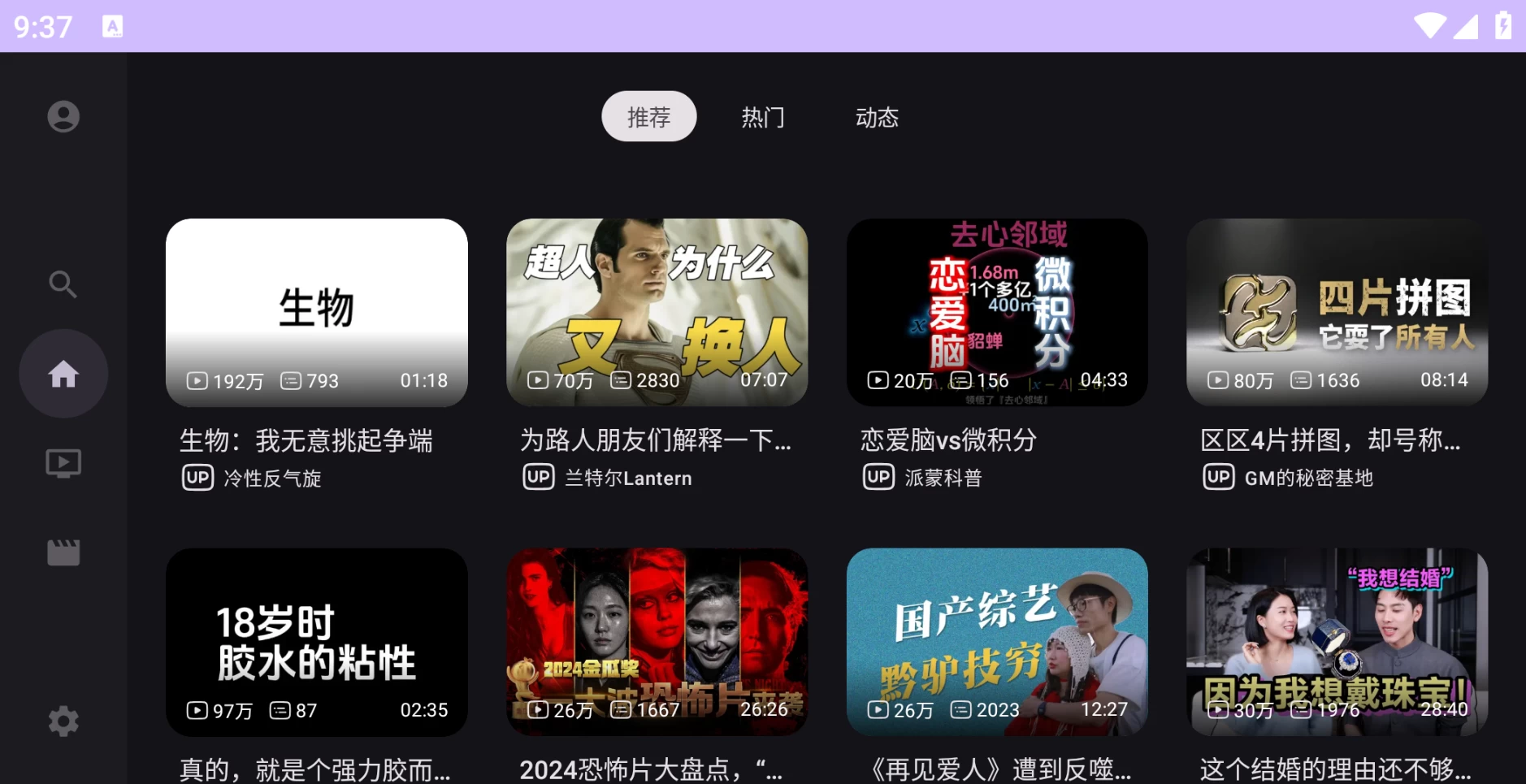Go to the home section

[x=63, y=374]
